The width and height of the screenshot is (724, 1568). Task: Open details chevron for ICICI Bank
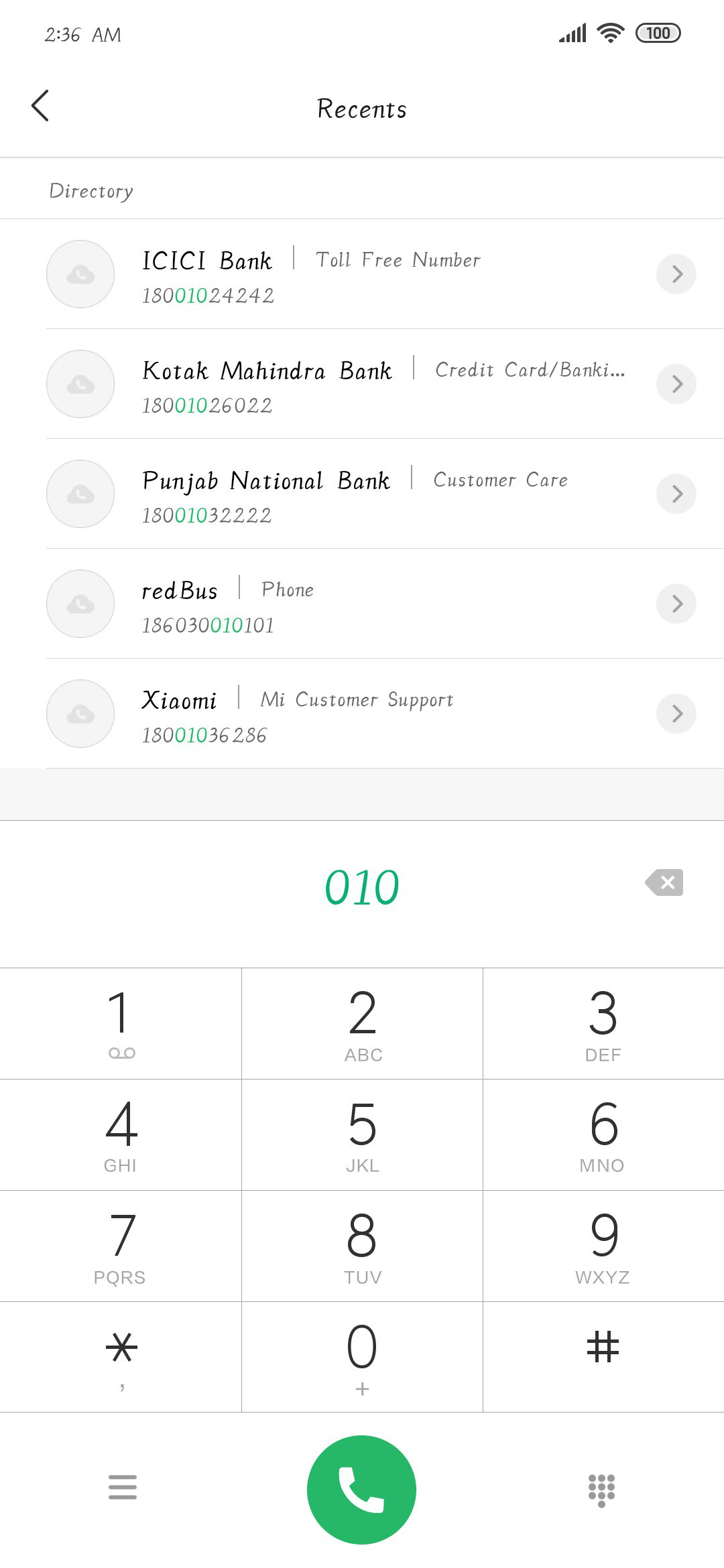click(676, 274)
